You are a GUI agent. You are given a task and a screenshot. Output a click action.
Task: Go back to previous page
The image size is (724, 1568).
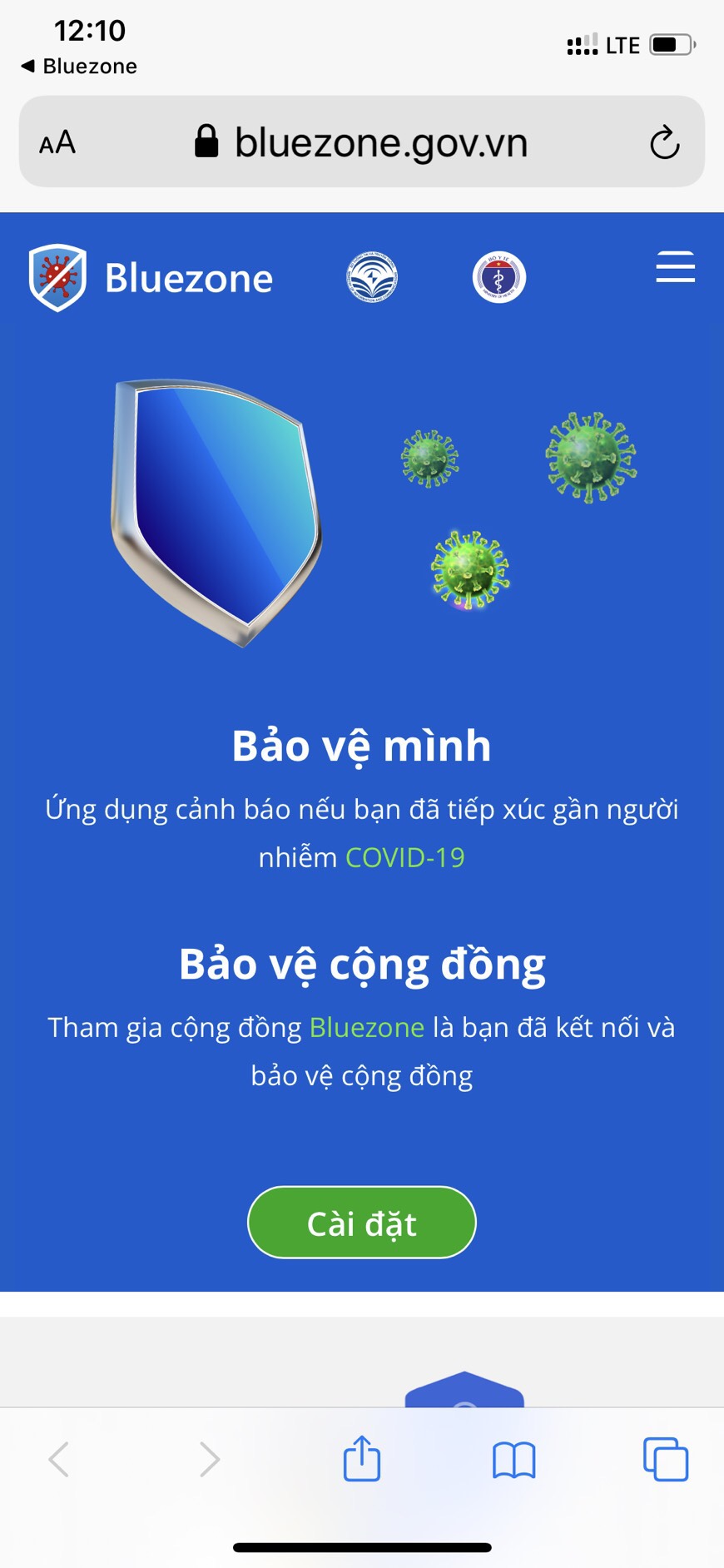pyautogui.click(x=59, y=1459)
